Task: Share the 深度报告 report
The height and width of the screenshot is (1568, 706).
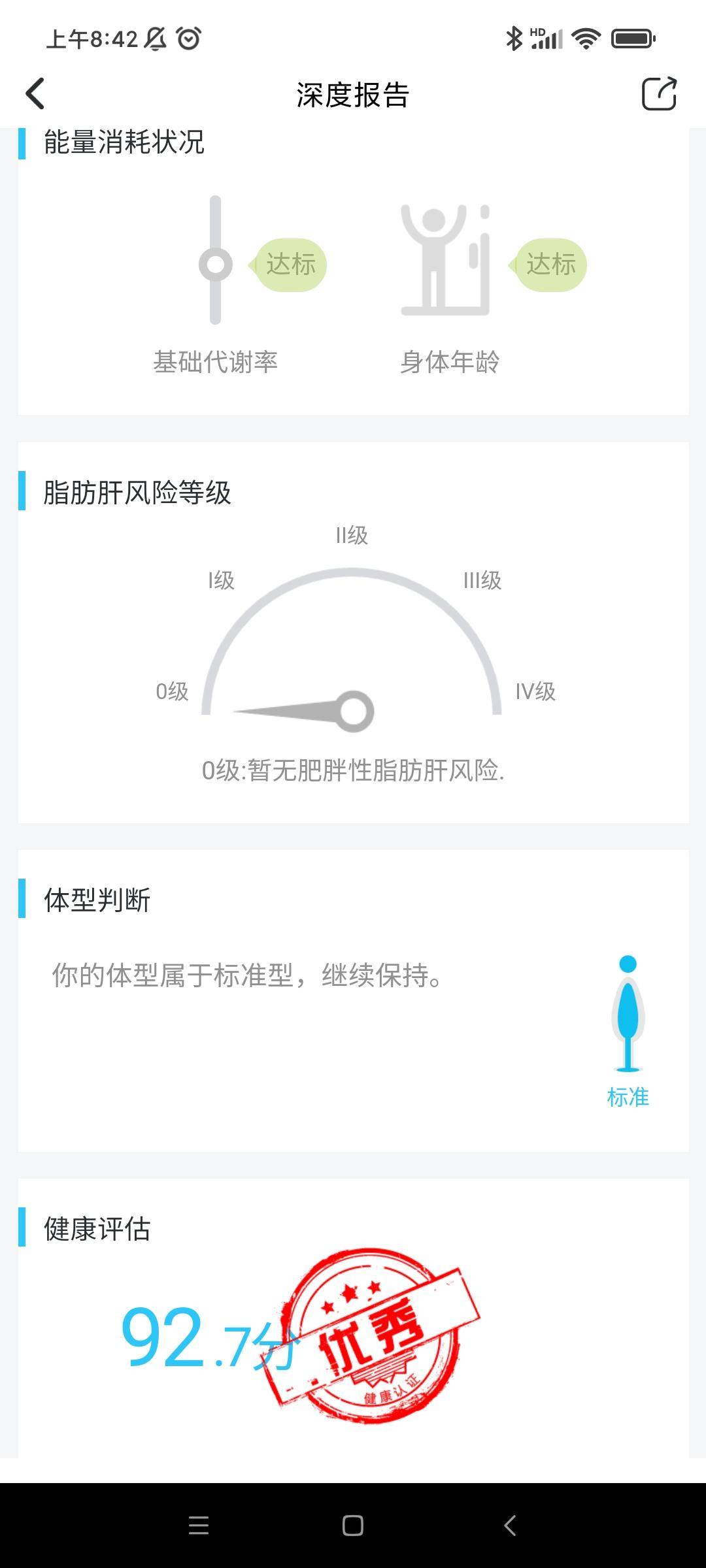Action: (x=658, y=93)
